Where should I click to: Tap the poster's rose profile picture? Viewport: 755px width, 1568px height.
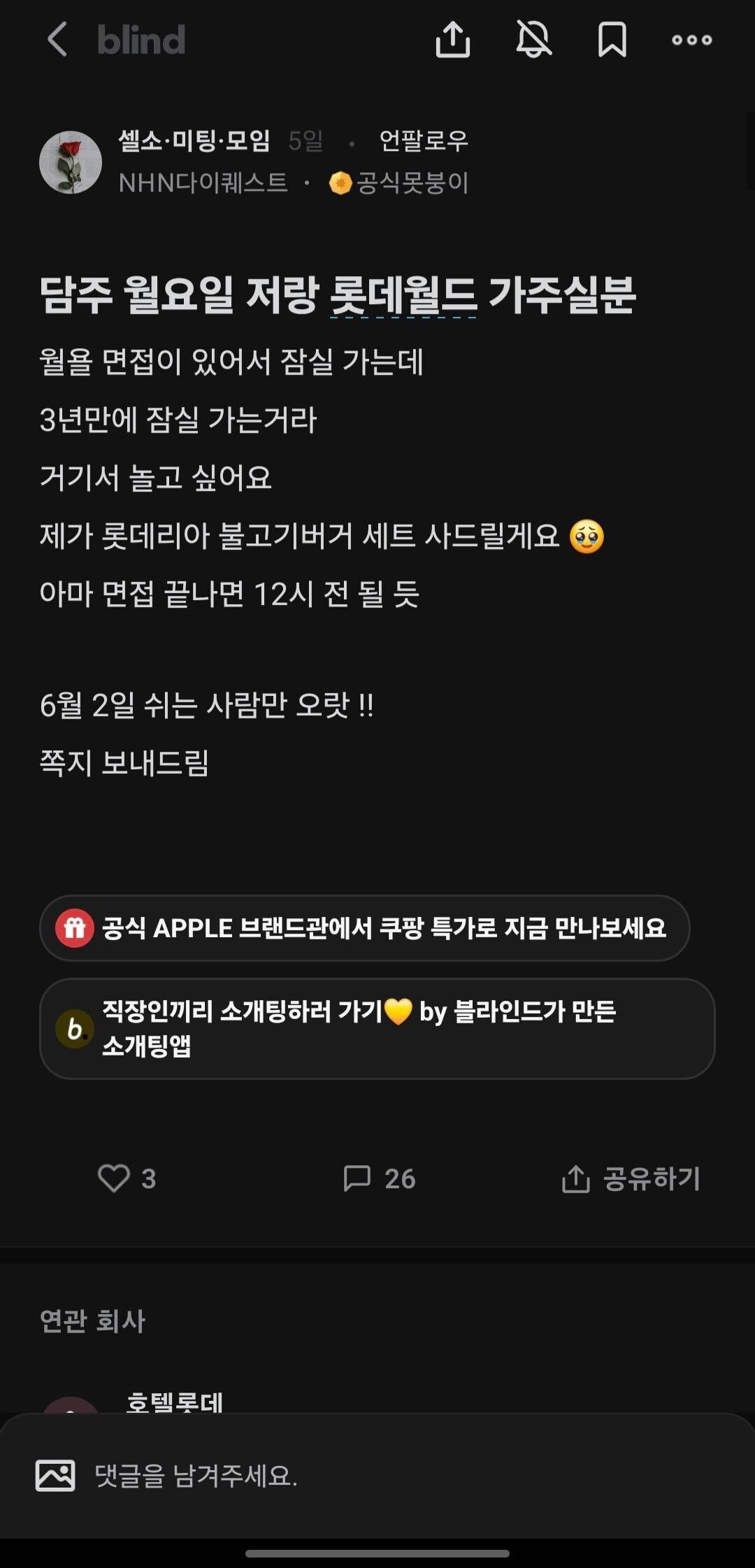72,161
